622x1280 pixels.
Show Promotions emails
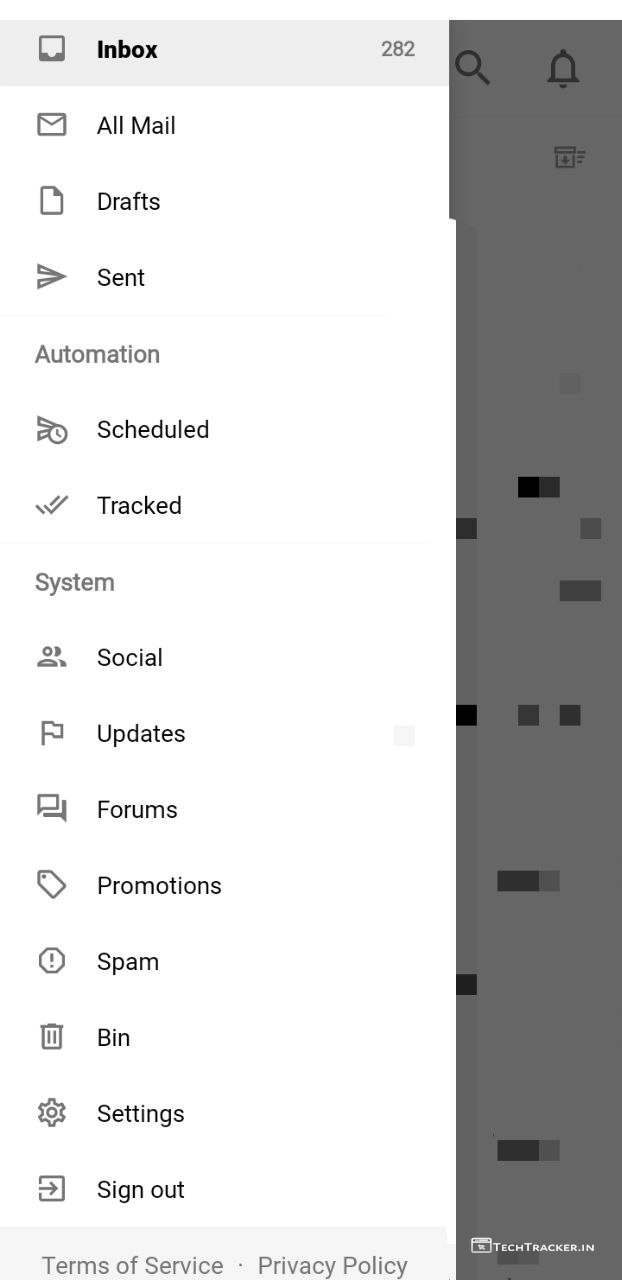pos(159,886)
